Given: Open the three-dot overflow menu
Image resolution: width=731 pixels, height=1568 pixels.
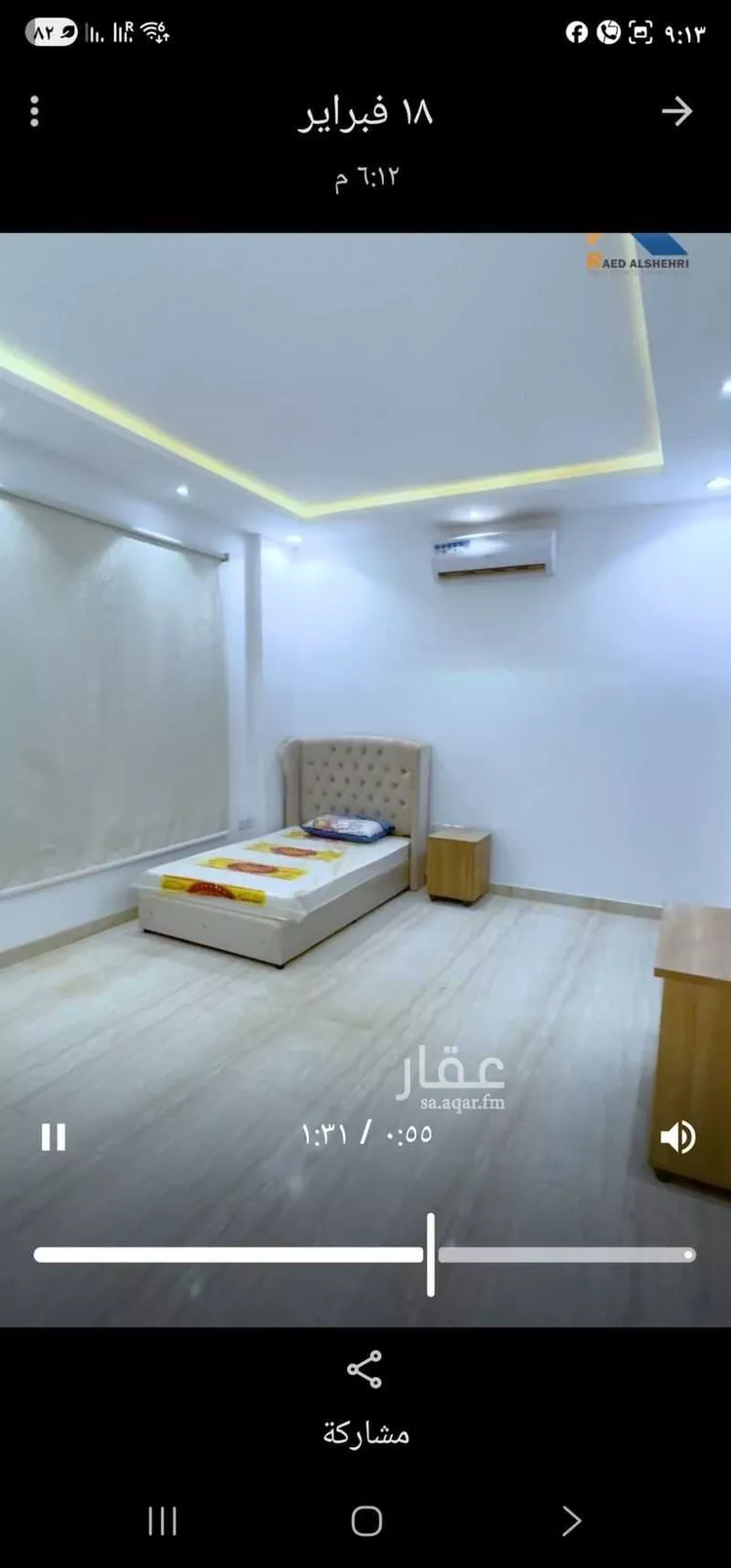Looking at the screenshot, I should click(x=34, y=111).
